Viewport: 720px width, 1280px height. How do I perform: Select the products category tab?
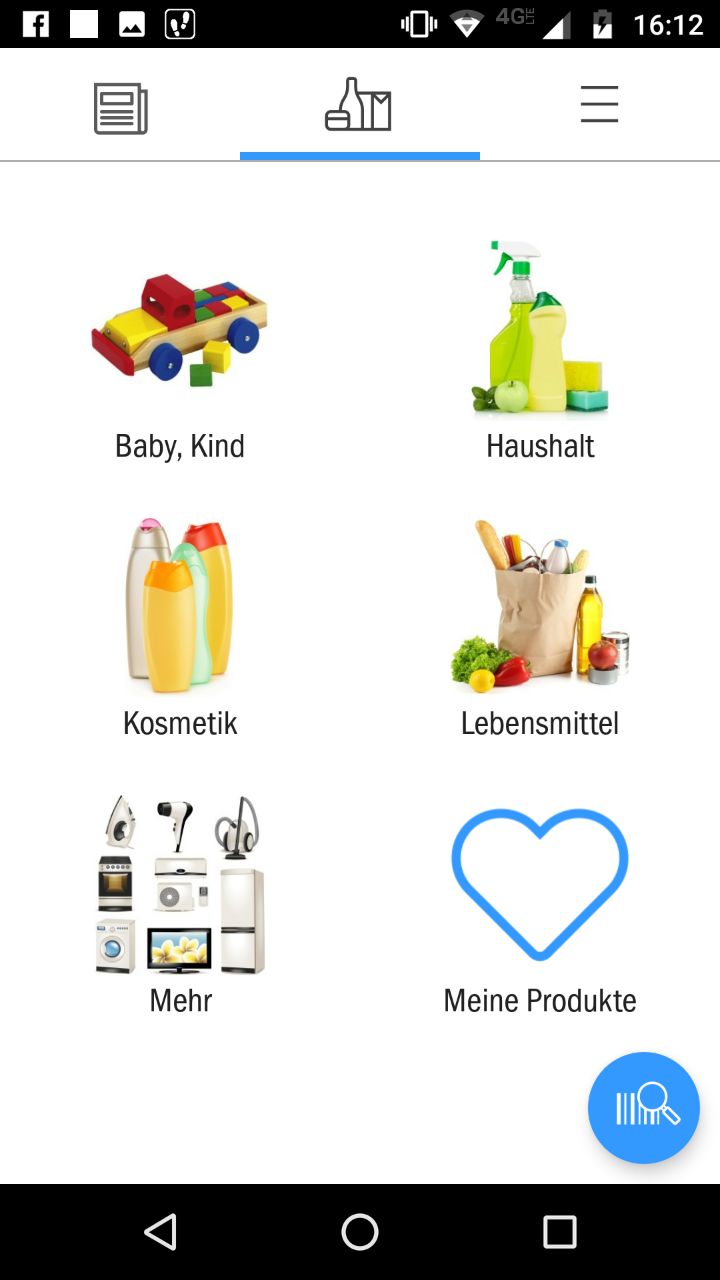[x=359, y=105]
